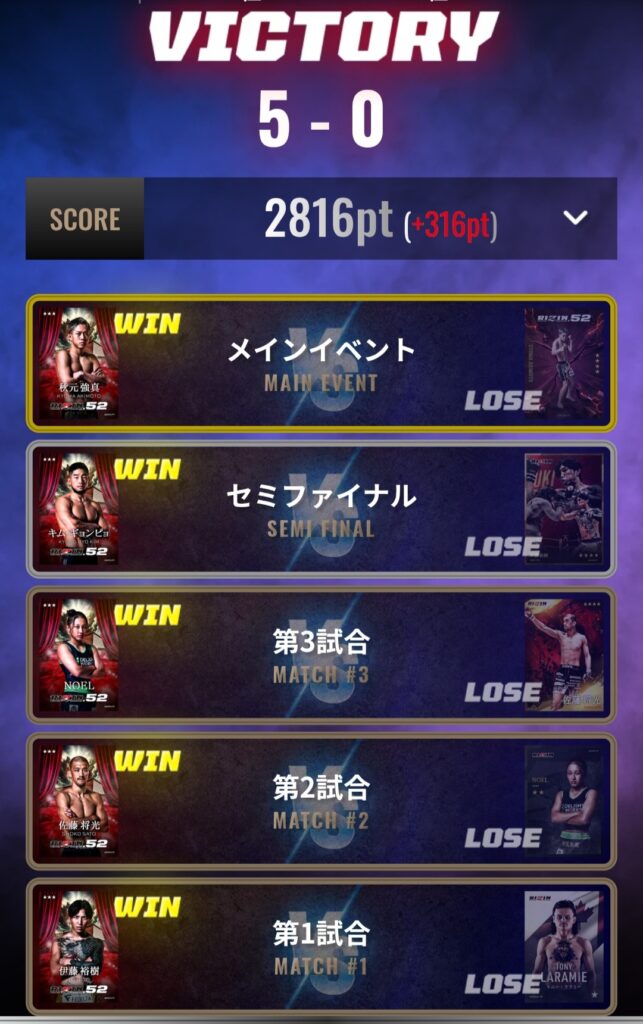
Task: Expand the SCORE details chevron
Action: click(x=575, y=218)
